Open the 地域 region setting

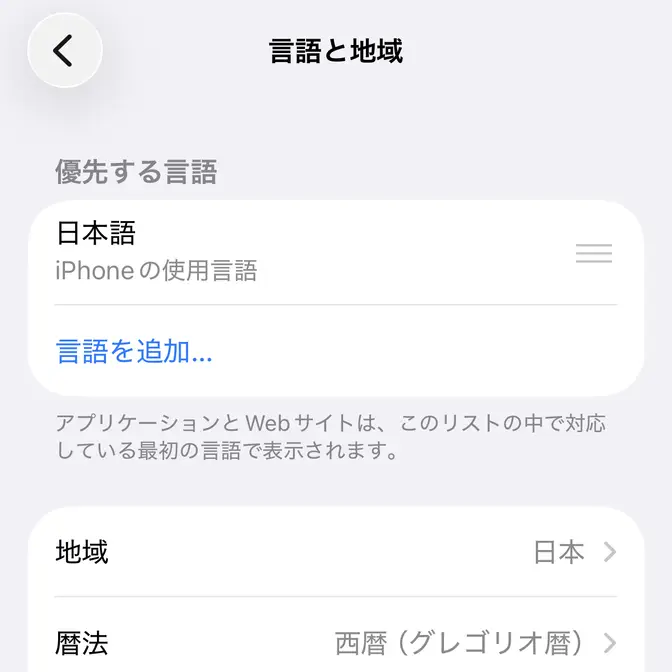pyautogui.click(x=336, y=552)
